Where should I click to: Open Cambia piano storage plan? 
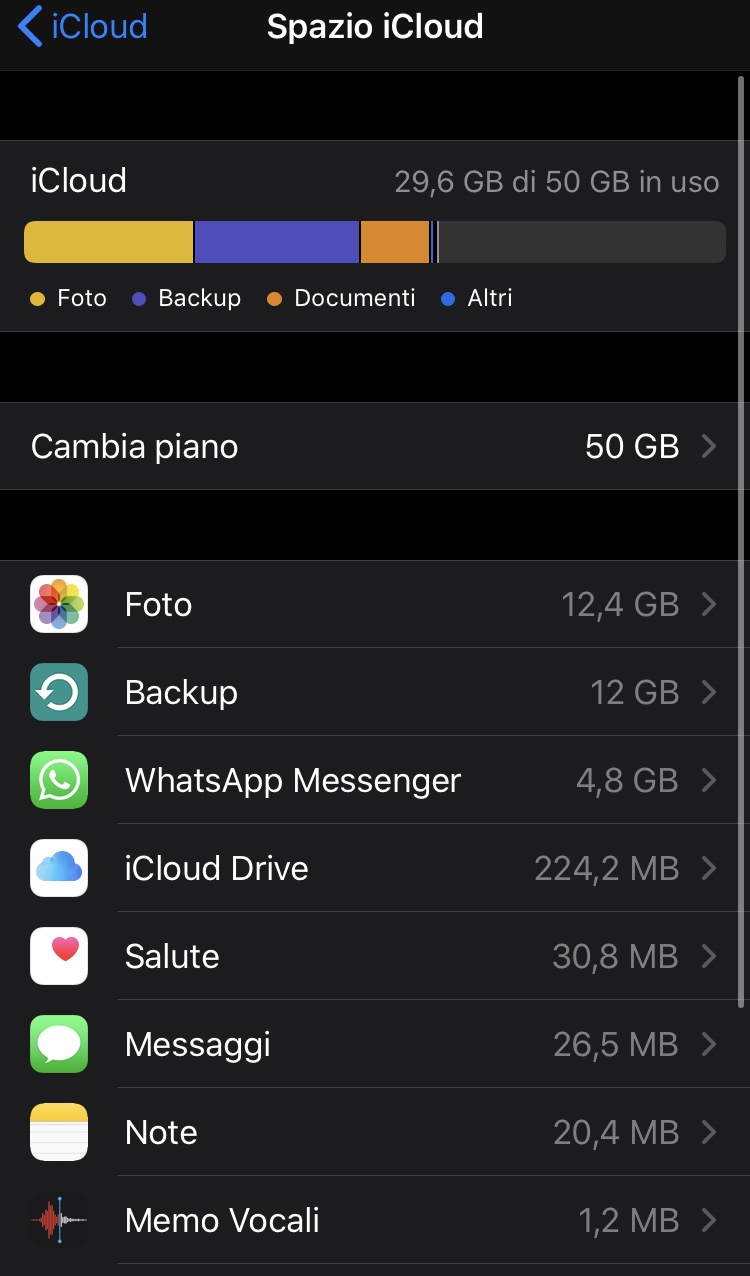(x=374, y=446)
